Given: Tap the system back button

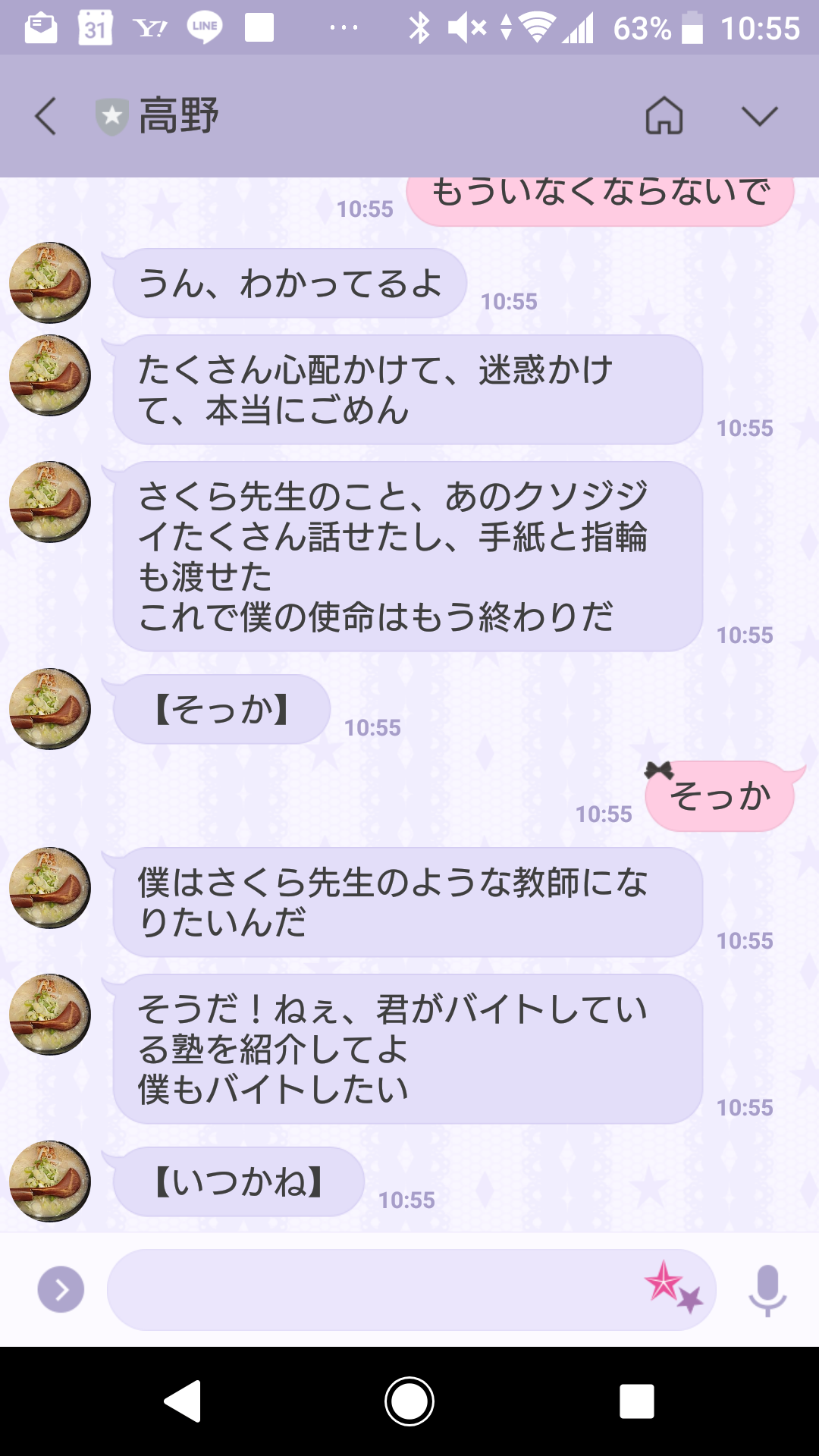Looking at the screenshot, I should point(184,1401).
